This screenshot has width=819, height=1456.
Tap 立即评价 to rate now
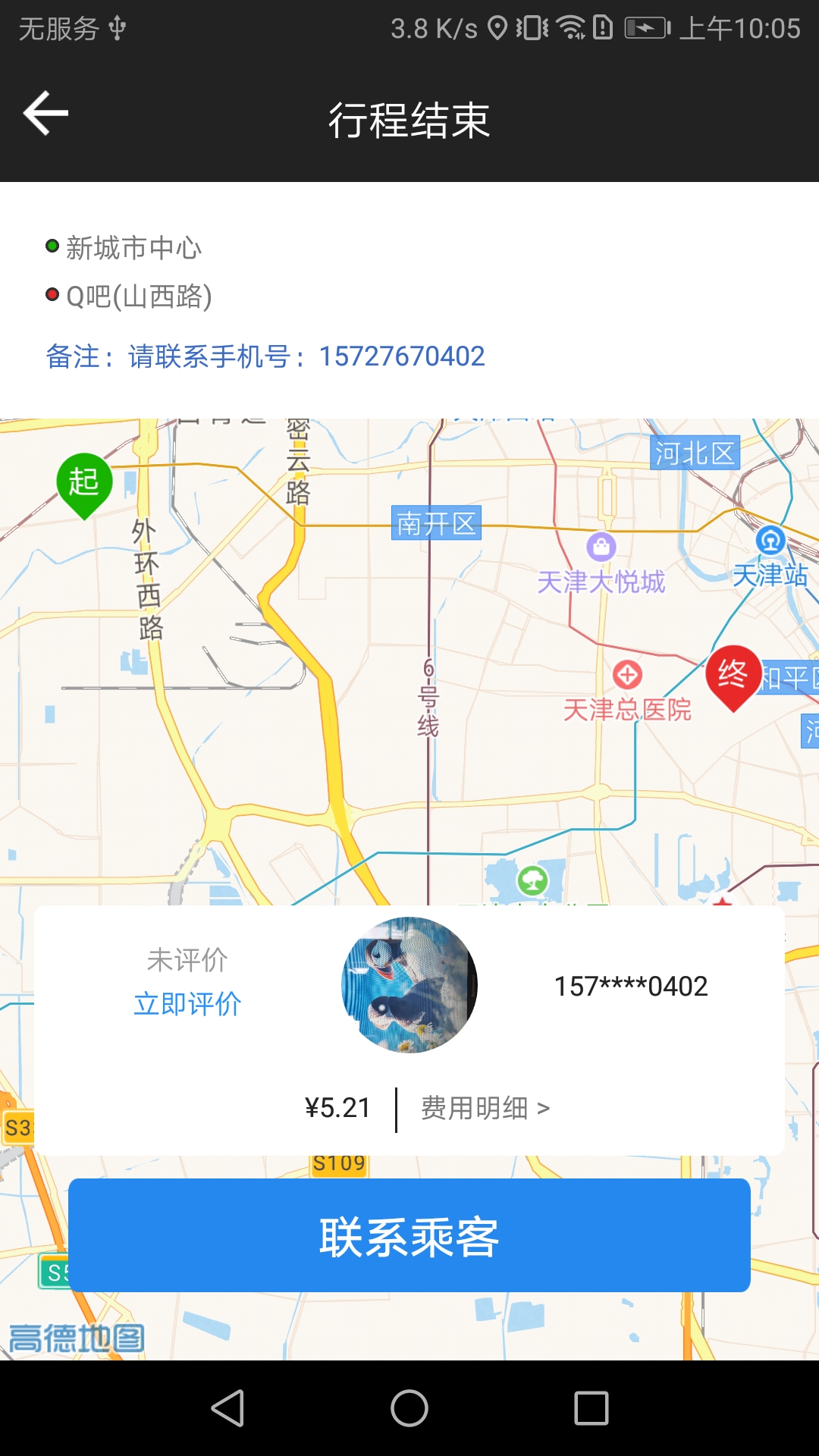click(187, 1003)
